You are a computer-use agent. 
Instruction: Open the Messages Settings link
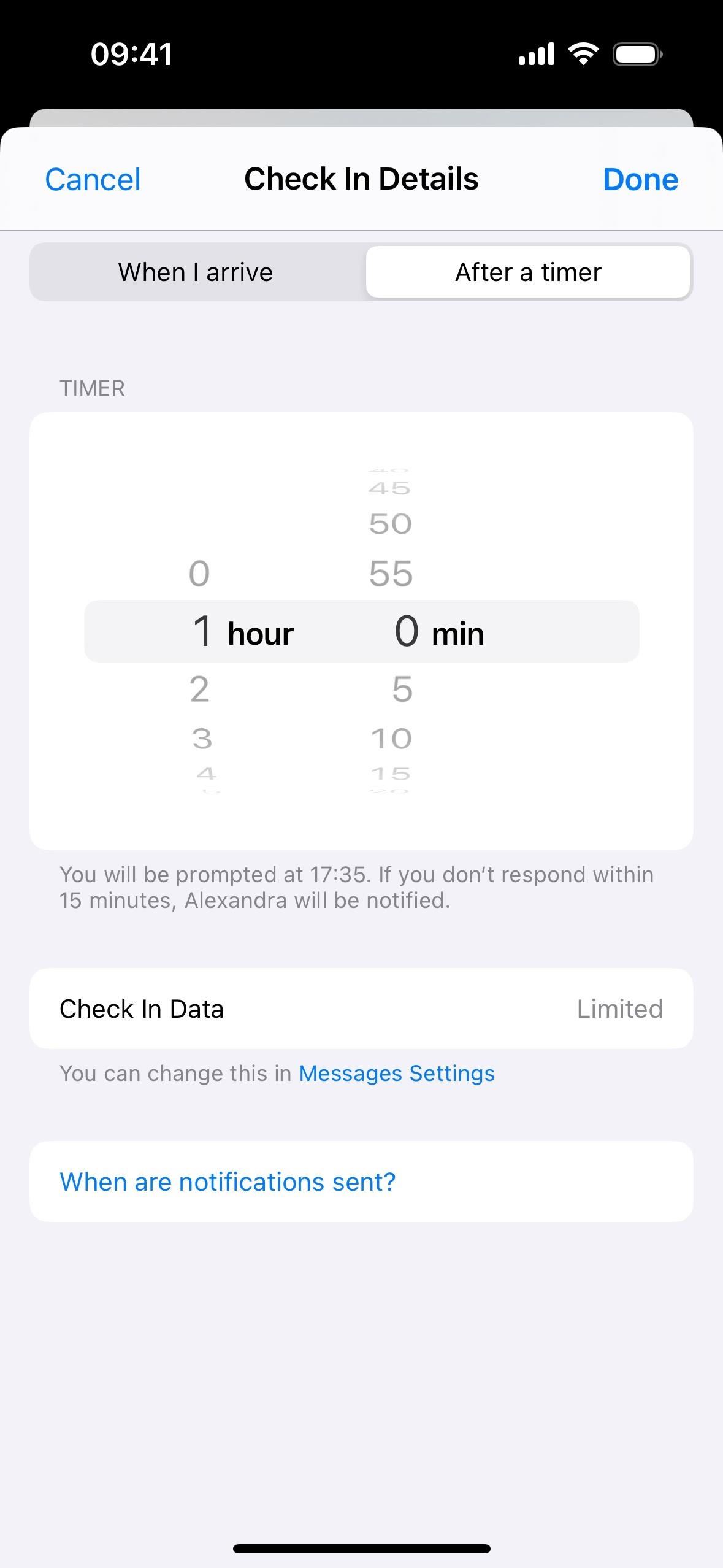[397, 1074]
